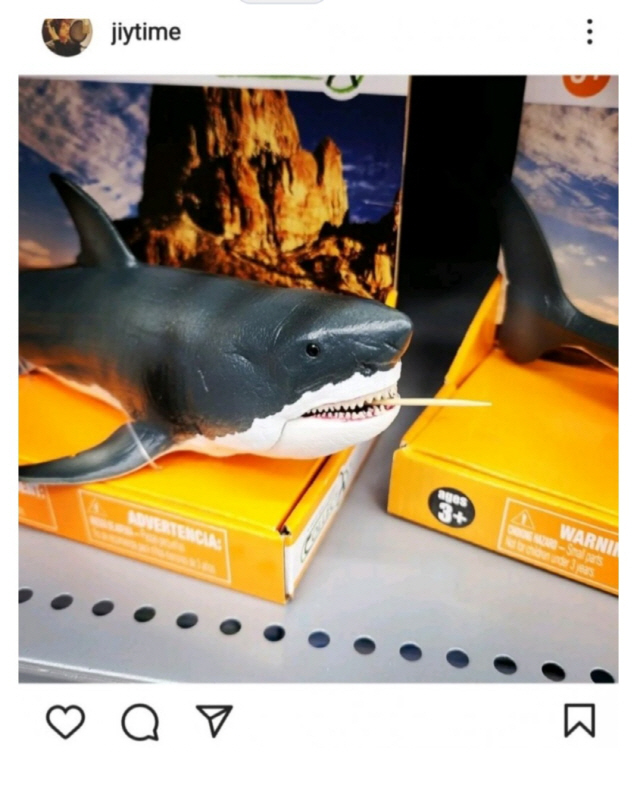This screenshot has width=640, height=787.
Task: Bookmark jiytime's post
Action: (579, 720)
